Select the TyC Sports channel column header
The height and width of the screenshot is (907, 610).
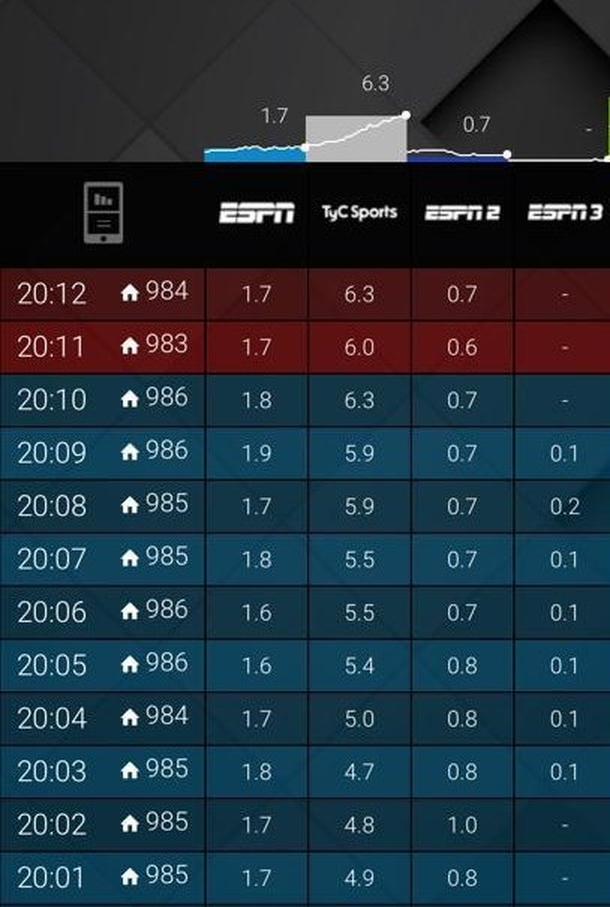[x=359, y=213]
